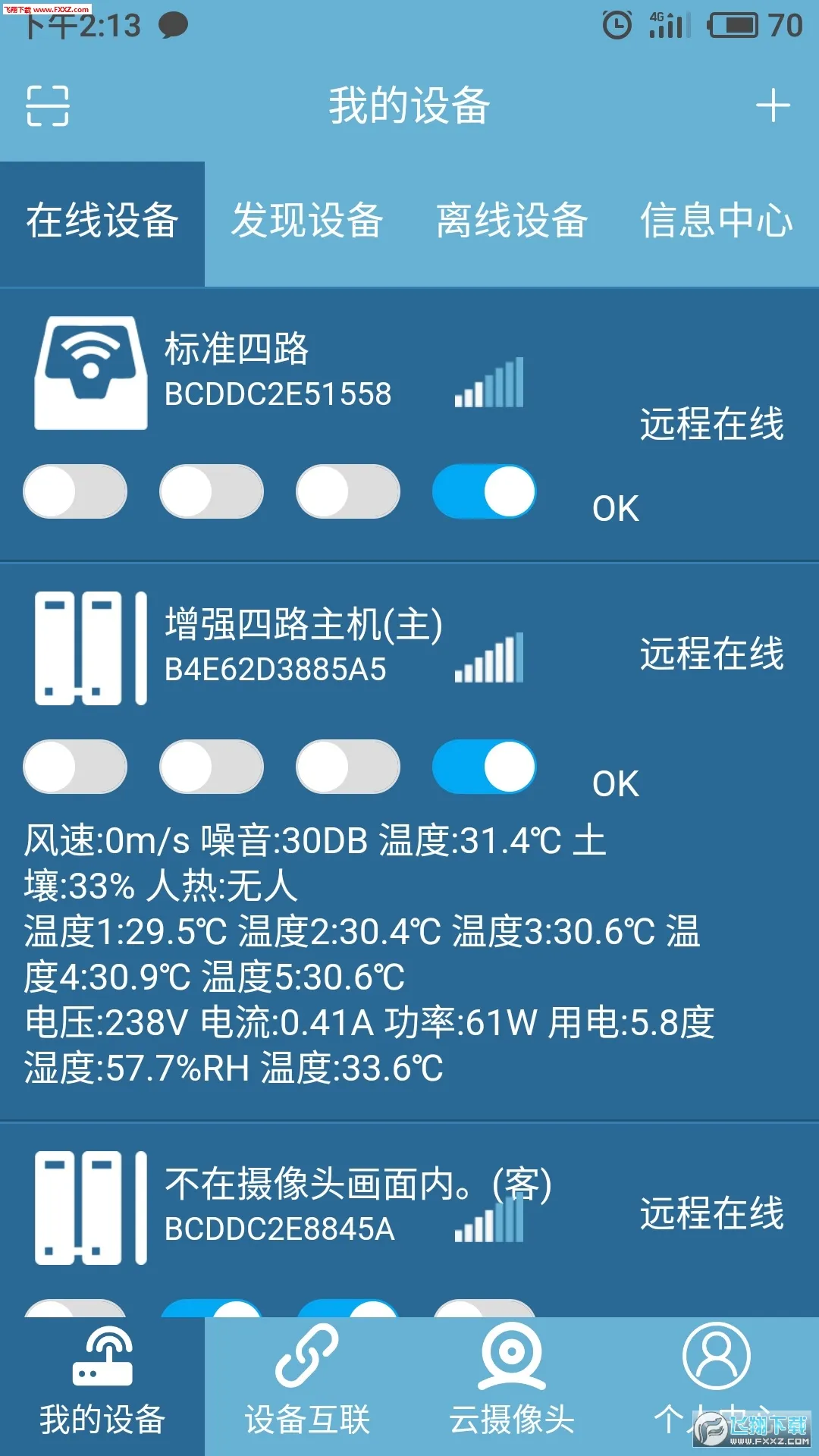Viewport: 819px width, 1456px height.
Task: Select the 离线设备 tab
Action: coord(512,221)
